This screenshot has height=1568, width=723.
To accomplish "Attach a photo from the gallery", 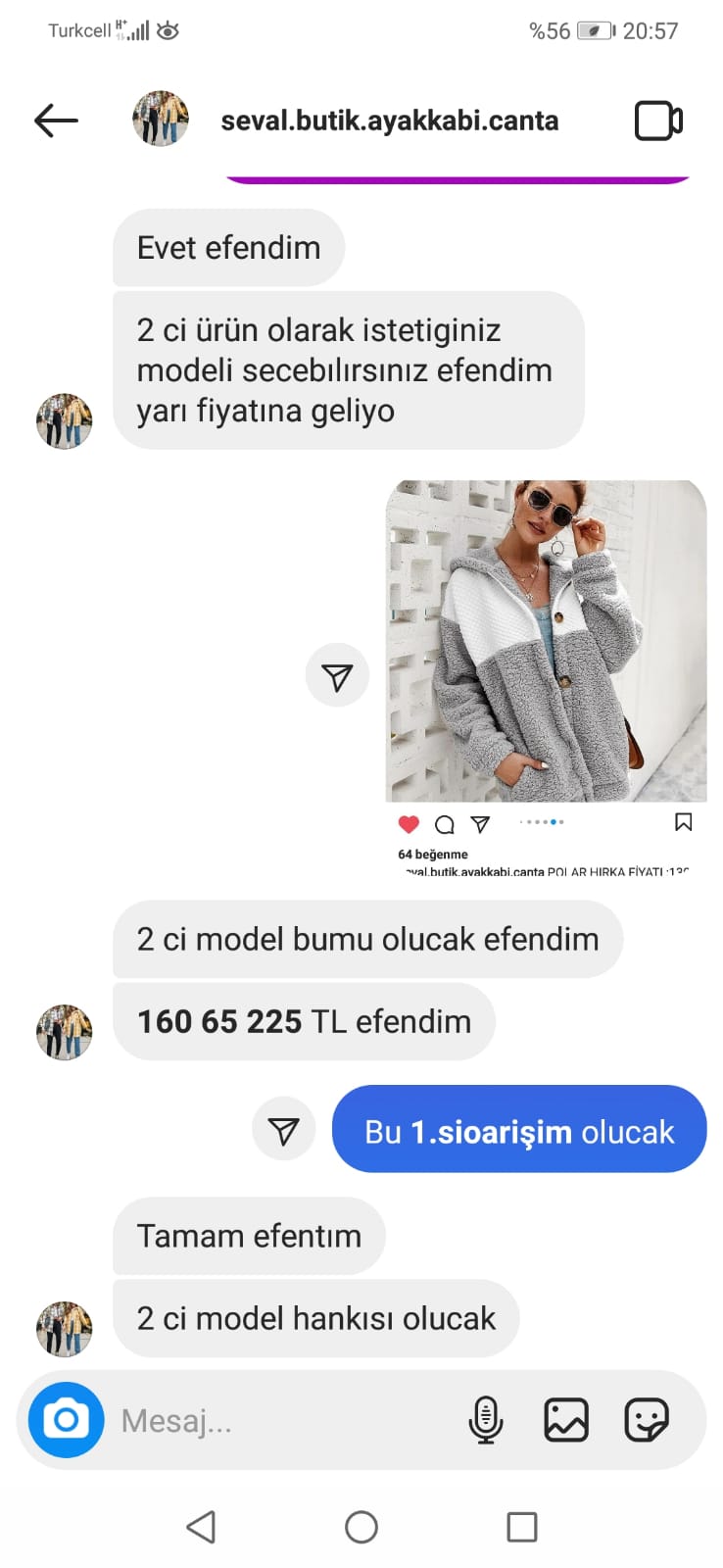I will pos(566,1419).
